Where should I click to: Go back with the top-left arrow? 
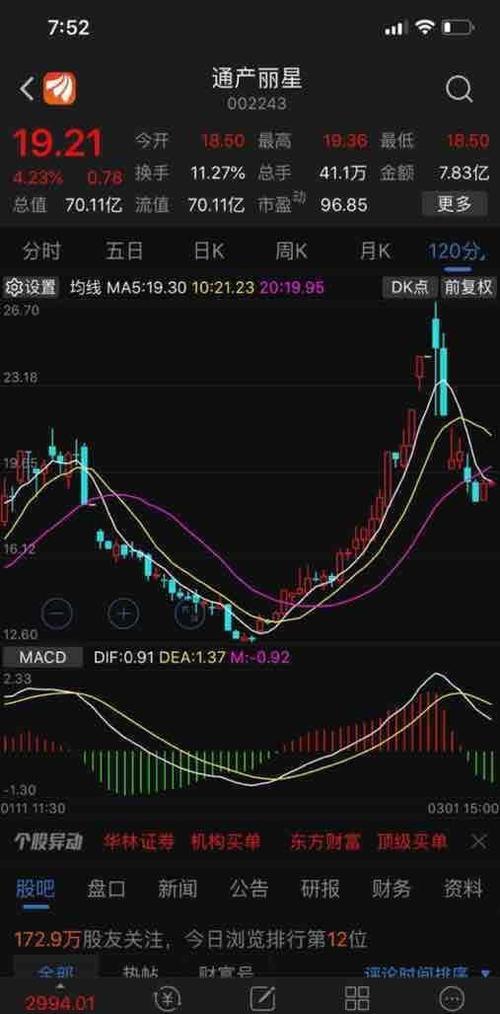26,89
